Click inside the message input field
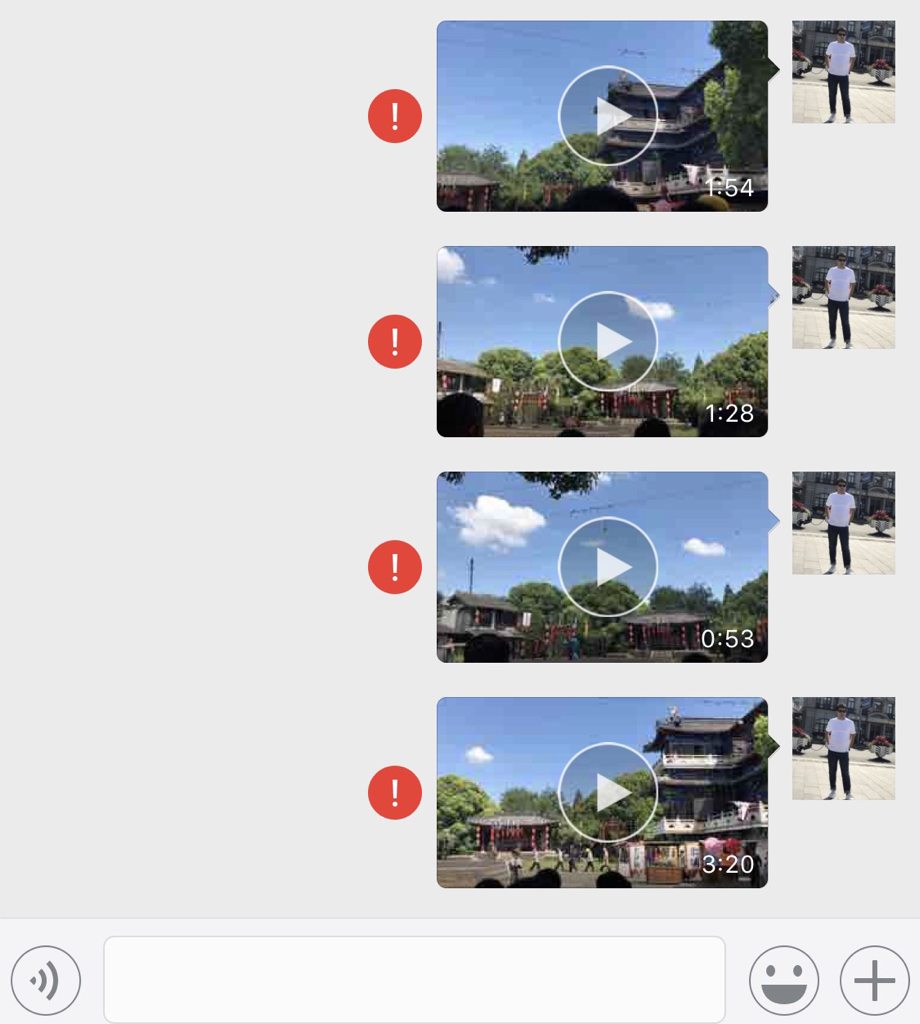 tap(415, 980)
